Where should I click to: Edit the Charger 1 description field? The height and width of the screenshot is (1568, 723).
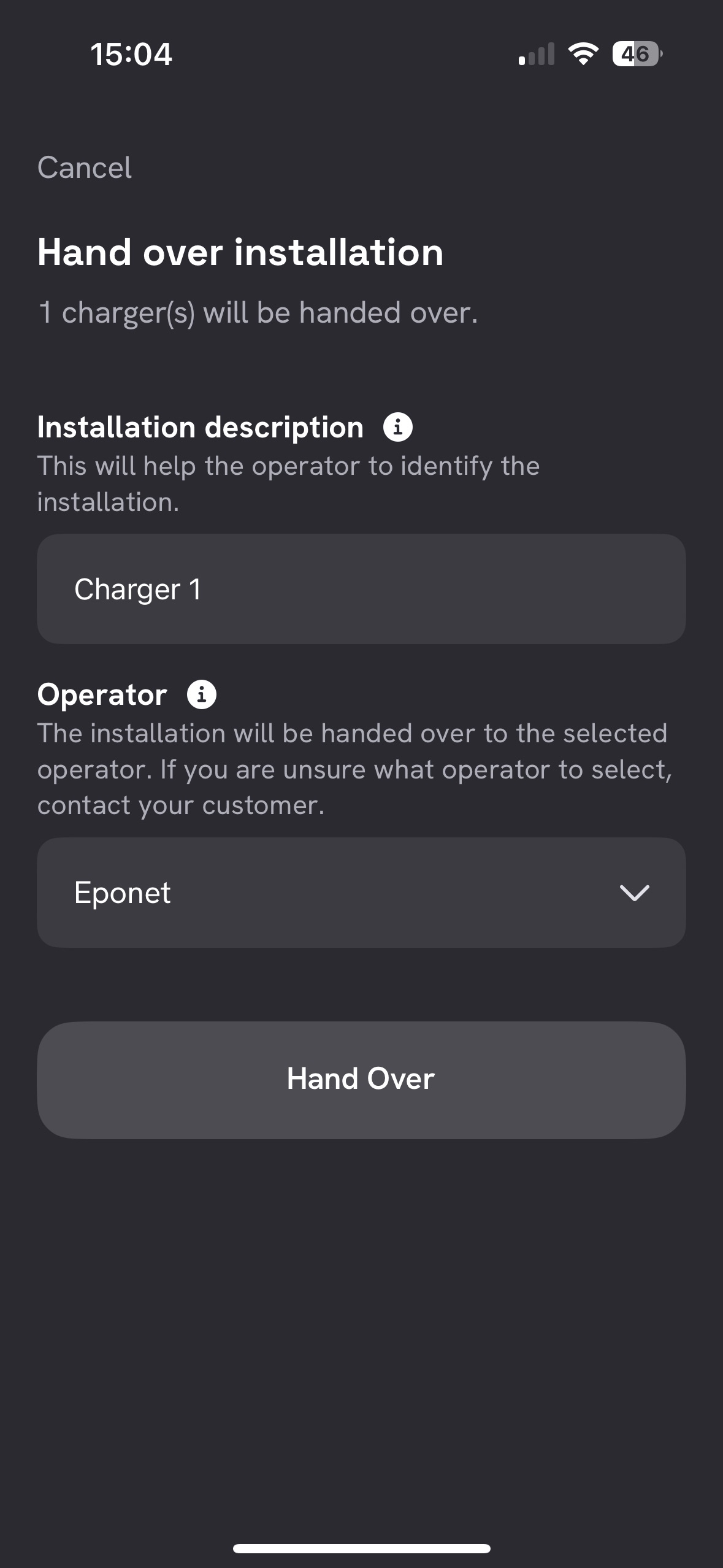pyautogui.click(x=361, y=589)
